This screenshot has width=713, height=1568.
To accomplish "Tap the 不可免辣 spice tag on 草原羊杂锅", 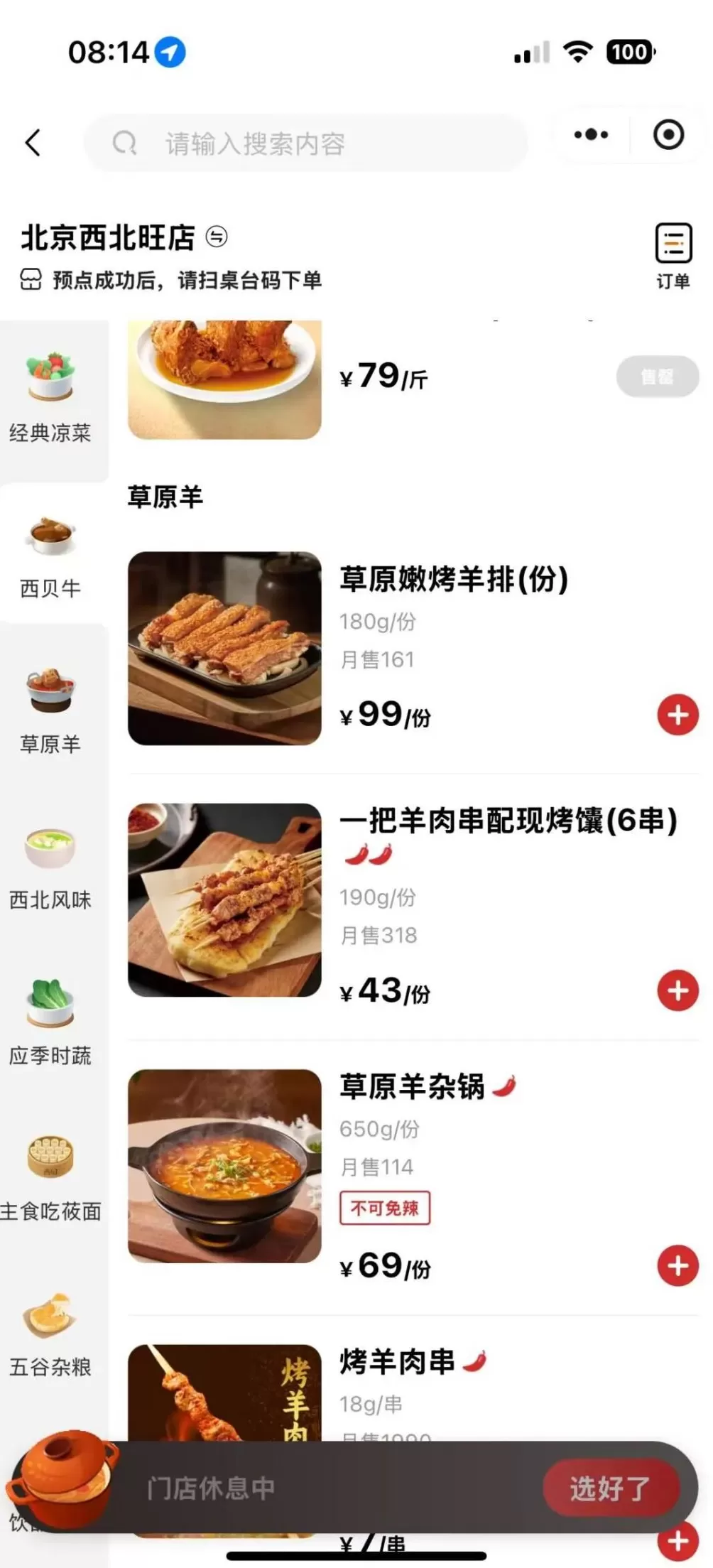I will [384, 1209].
